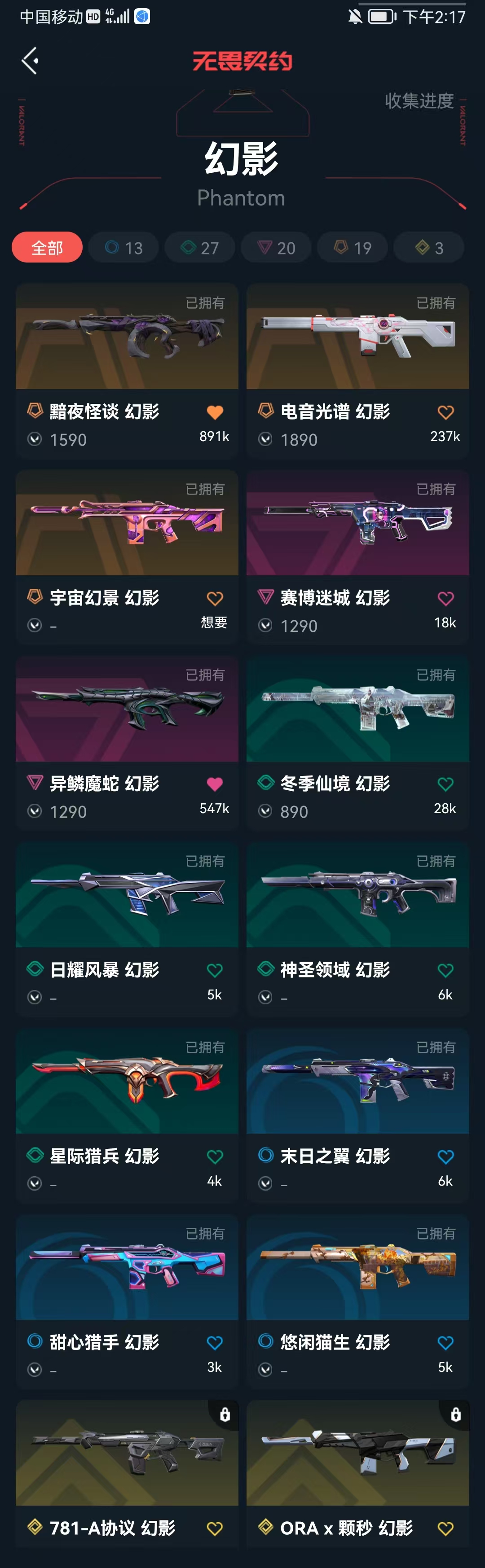
Task: Open 收集进度 collection progress
Action: (x=419, y=101)
